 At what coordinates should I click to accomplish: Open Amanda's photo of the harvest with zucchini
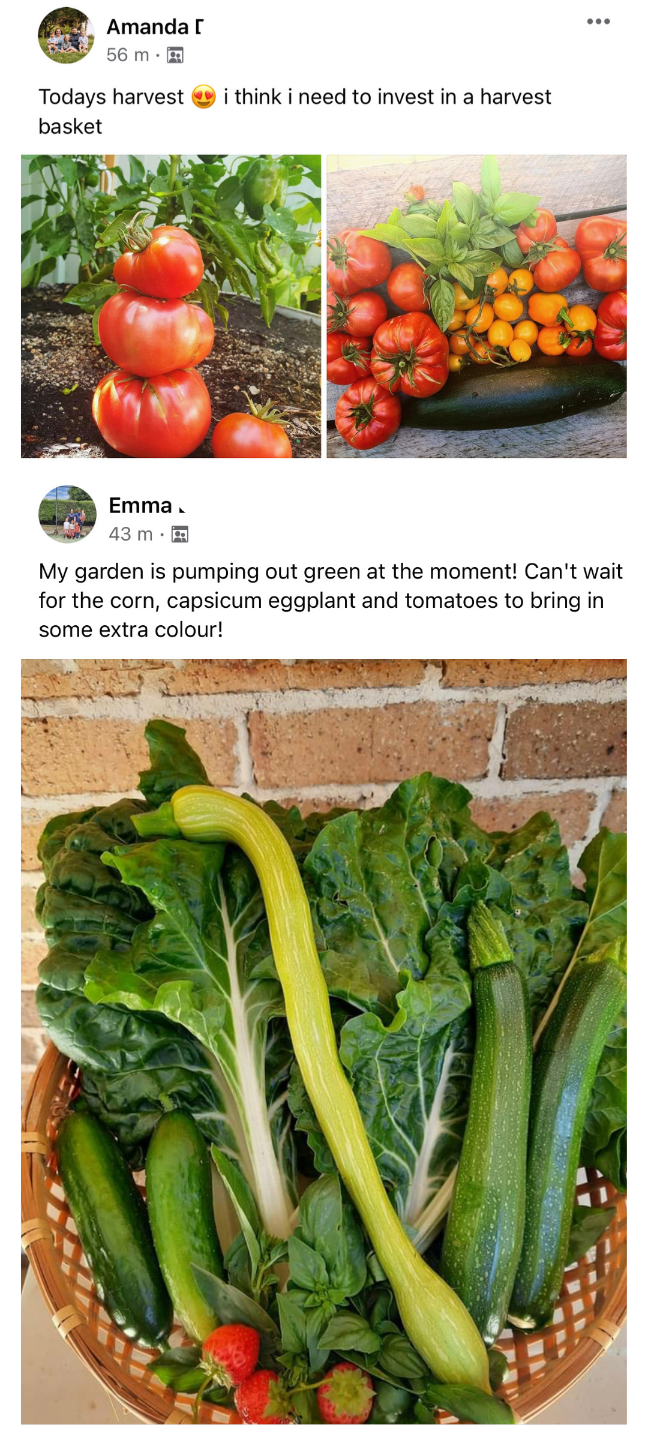[477, 306]
